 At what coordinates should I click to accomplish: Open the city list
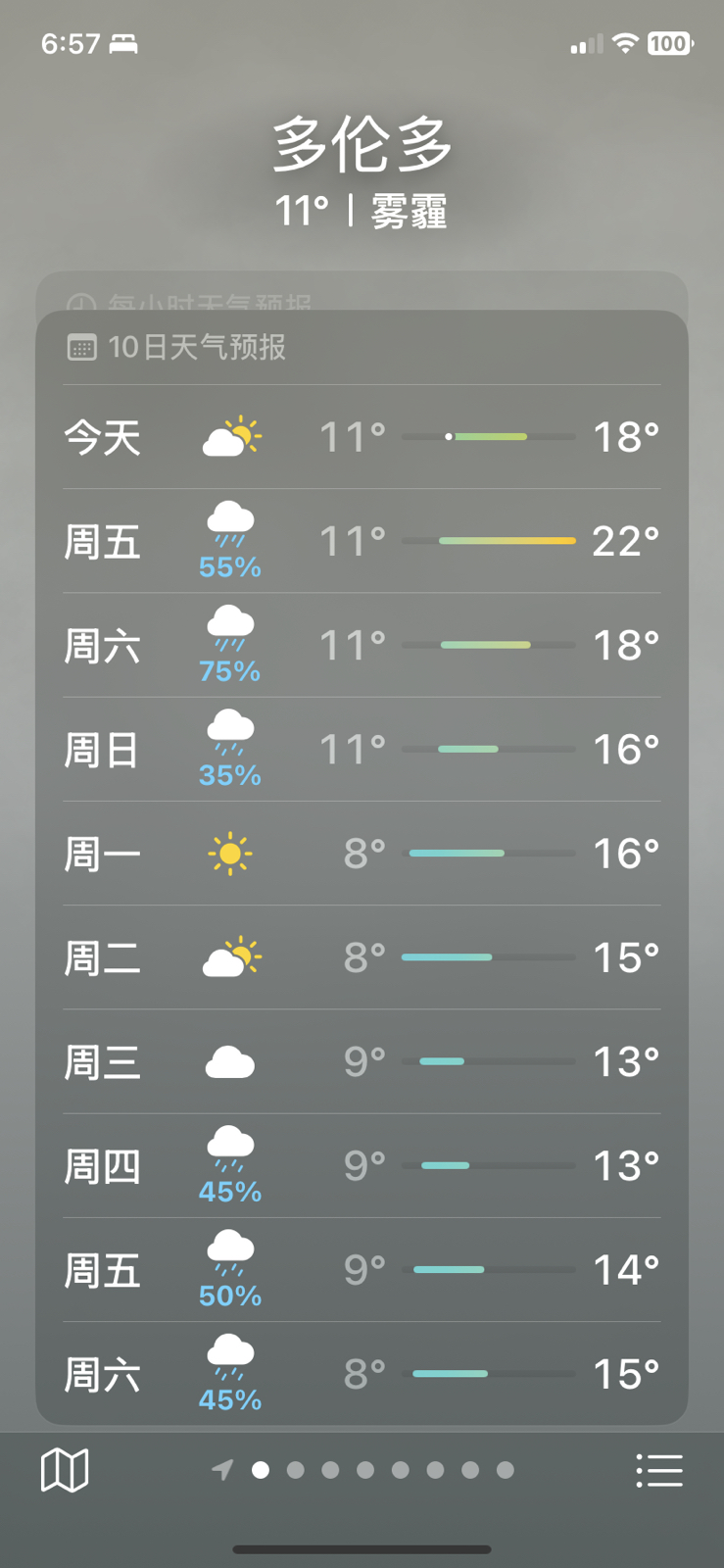(x=659, y=1470)
